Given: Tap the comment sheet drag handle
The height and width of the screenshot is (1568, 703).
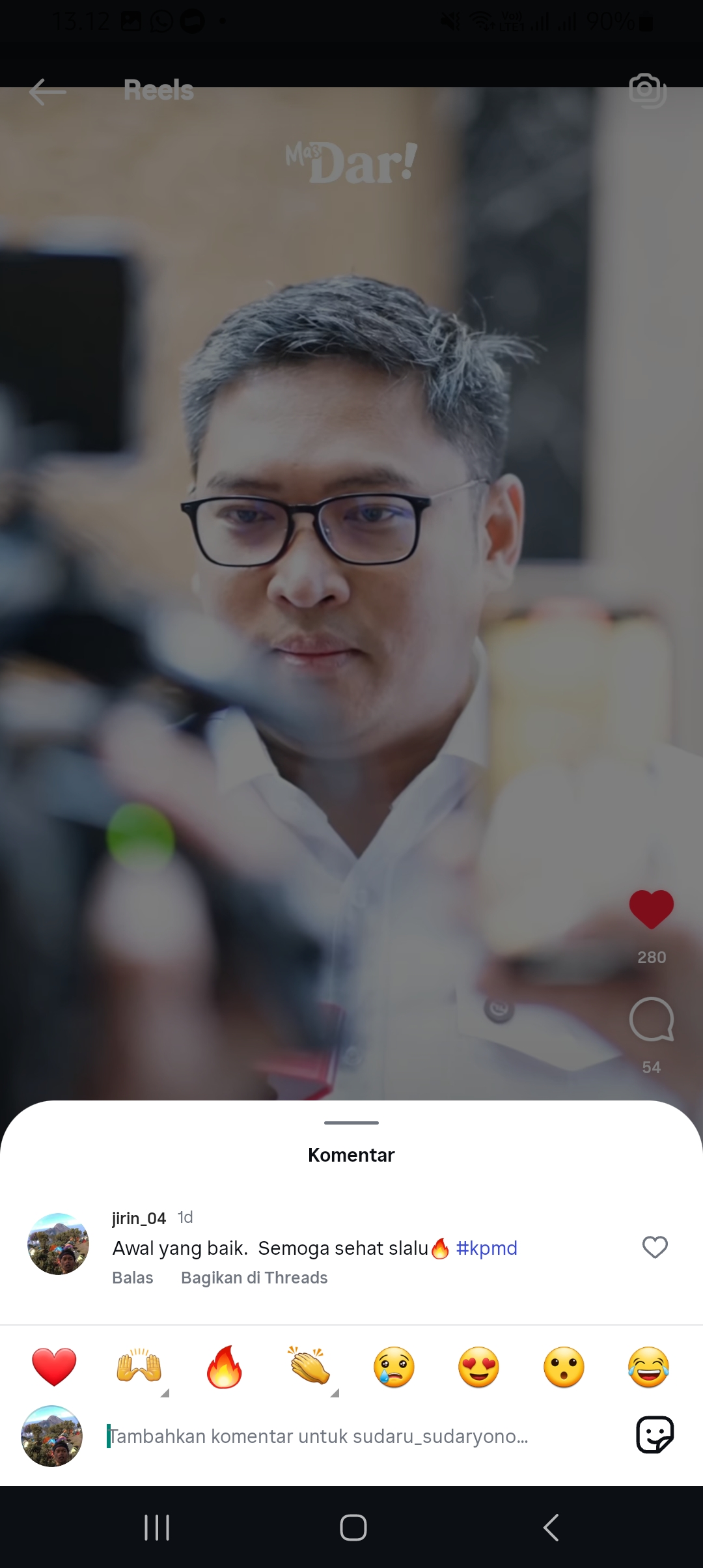Looking at the screenshot, I should 351,1123.
